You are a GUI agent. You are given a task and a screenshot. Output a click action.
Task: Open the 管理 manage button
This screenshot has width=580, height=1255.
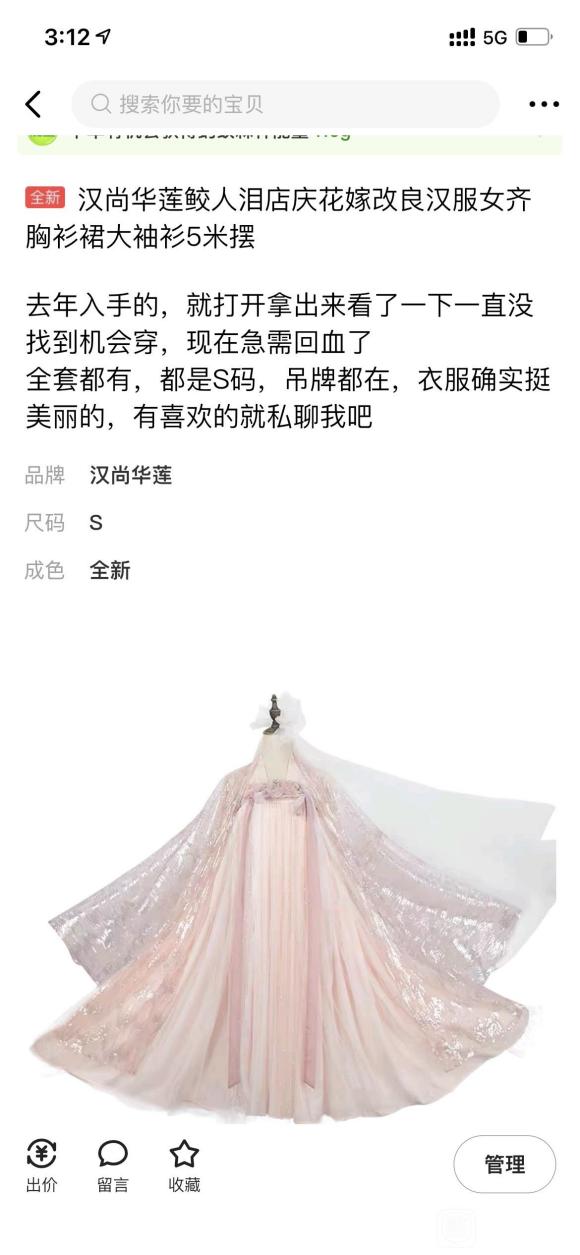pos(505,1164)
